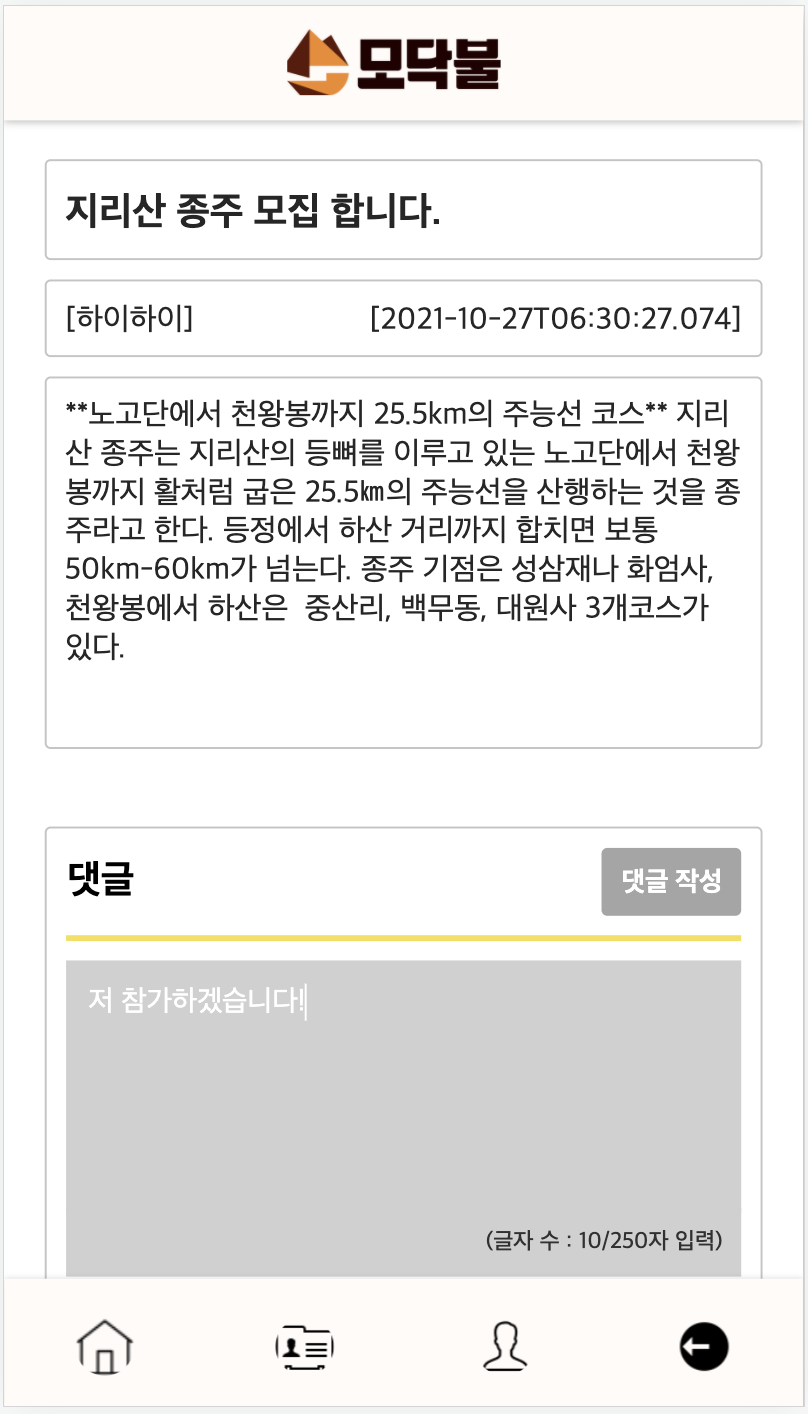Tap the 댓글 작성 button
The image size is (808, 1414).
pyautogui.click(x=671, y=882)
